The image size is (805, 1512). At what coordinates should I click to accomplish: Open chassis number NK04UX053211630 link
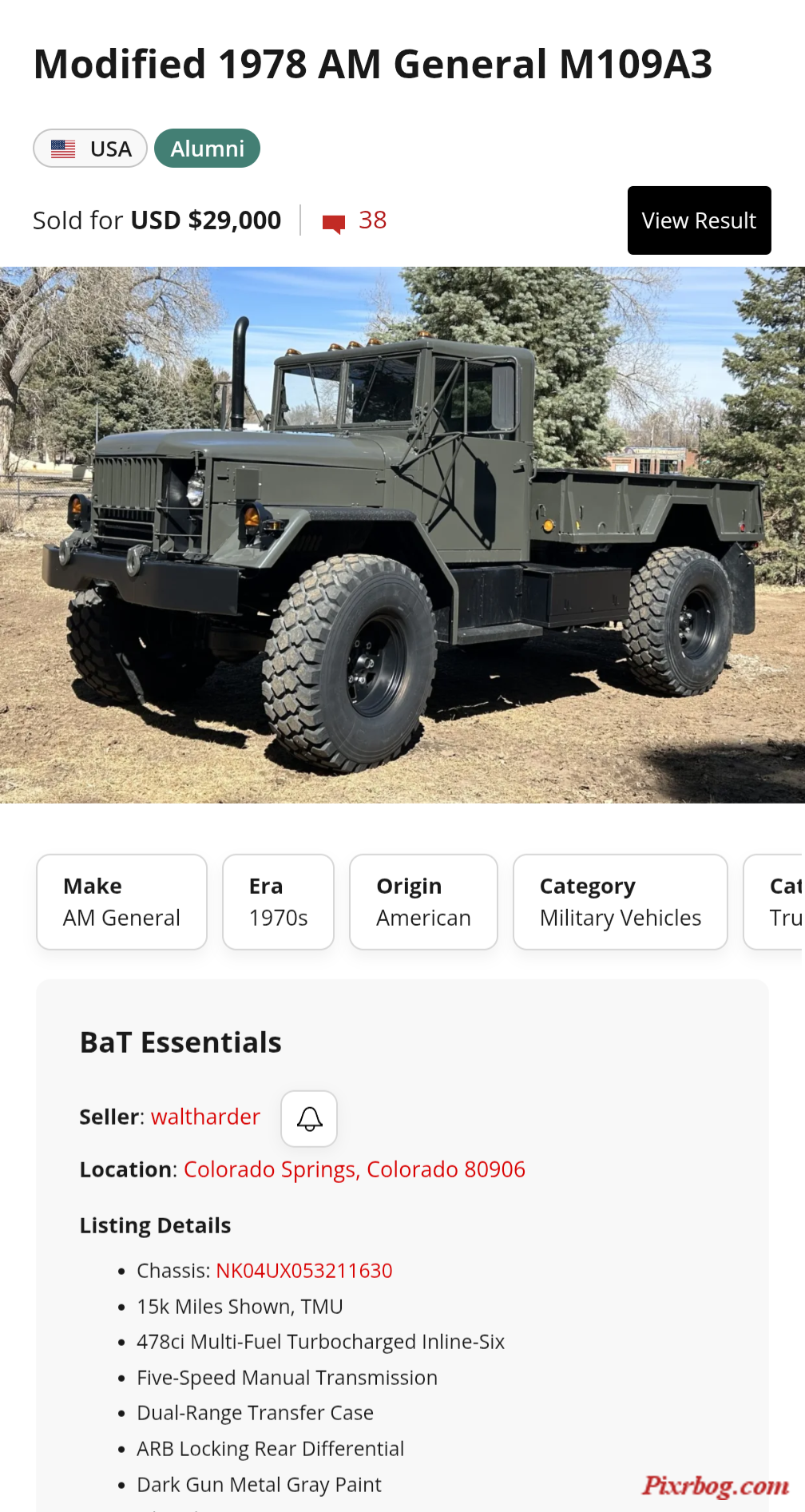303,1271
